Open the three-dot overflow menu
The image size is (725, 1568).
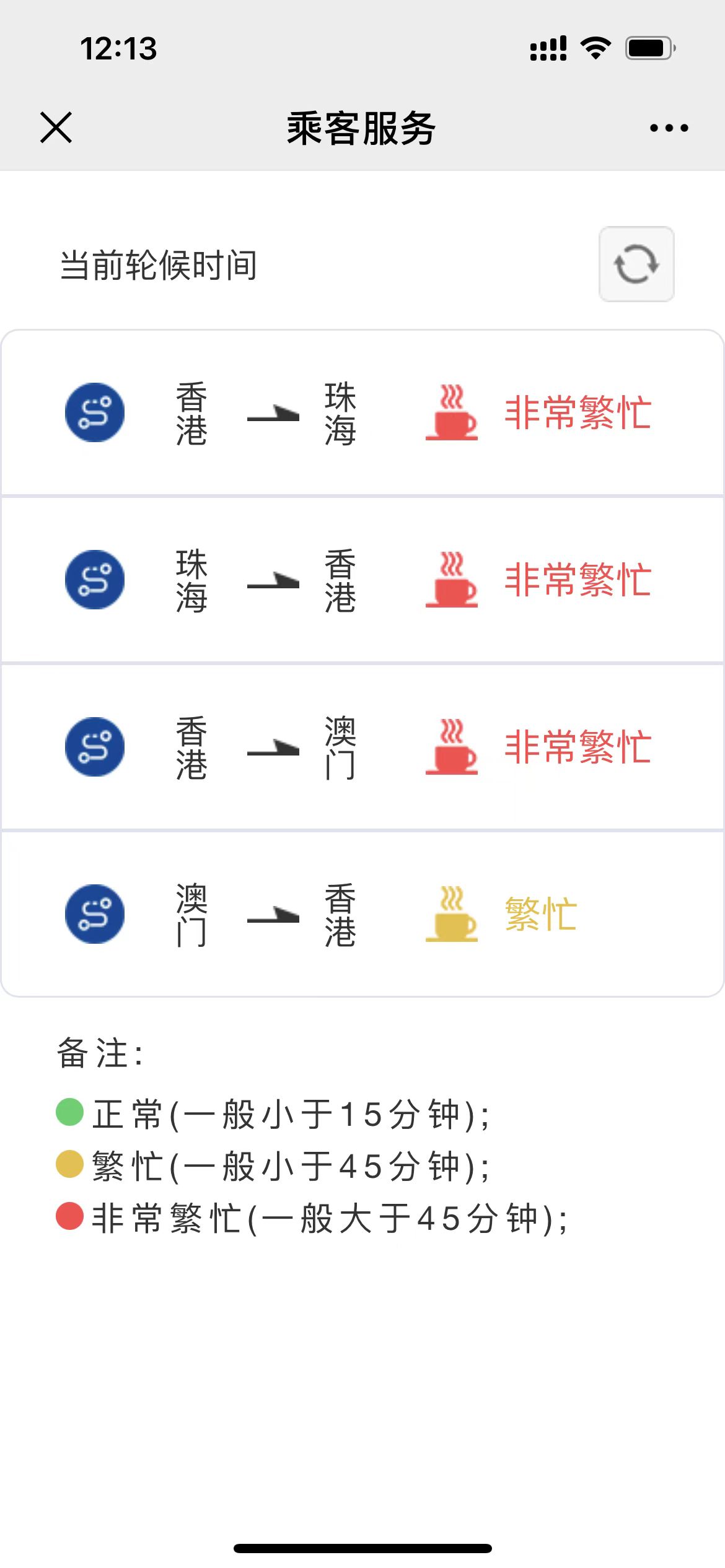pos(669,128)
